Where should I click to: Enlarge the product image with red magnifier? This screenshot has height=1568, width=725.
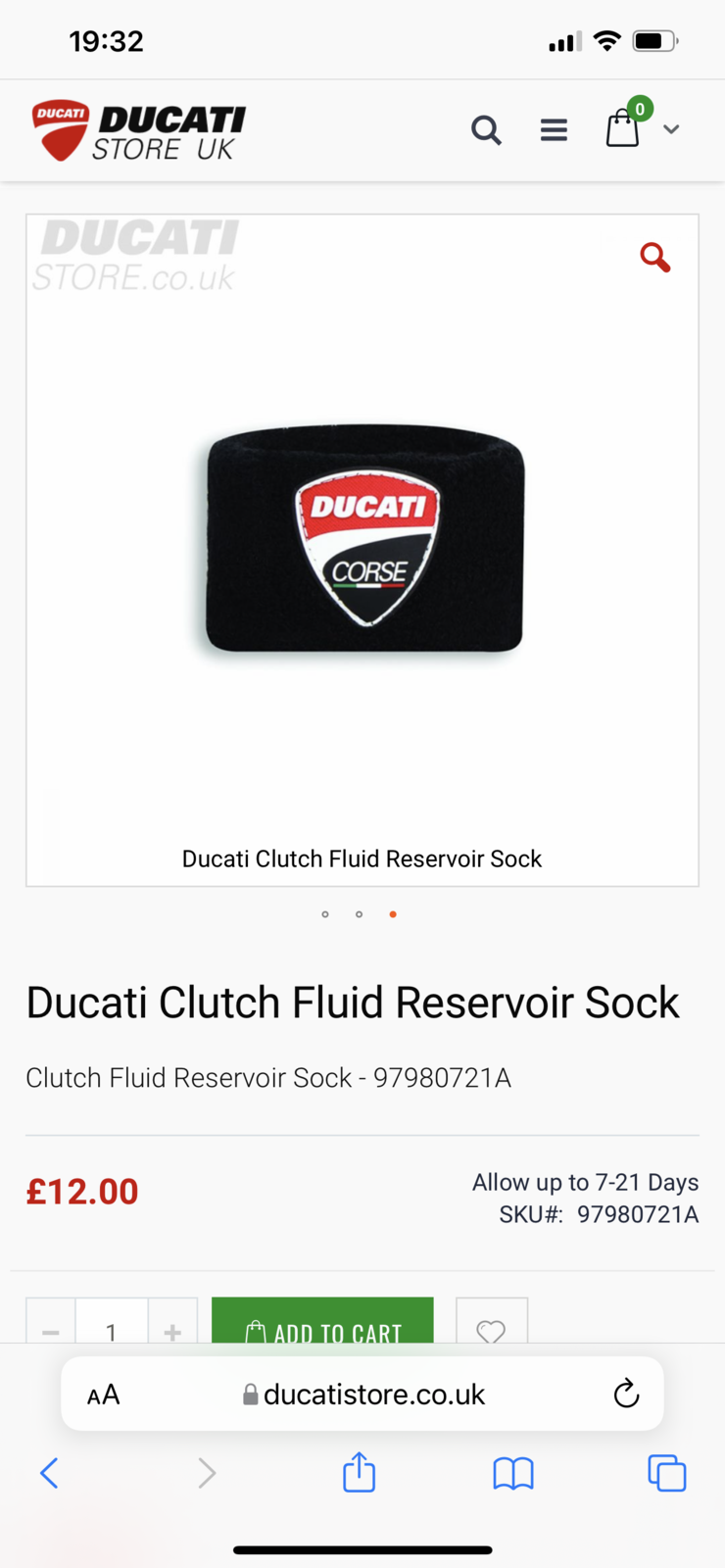point(654,258)
